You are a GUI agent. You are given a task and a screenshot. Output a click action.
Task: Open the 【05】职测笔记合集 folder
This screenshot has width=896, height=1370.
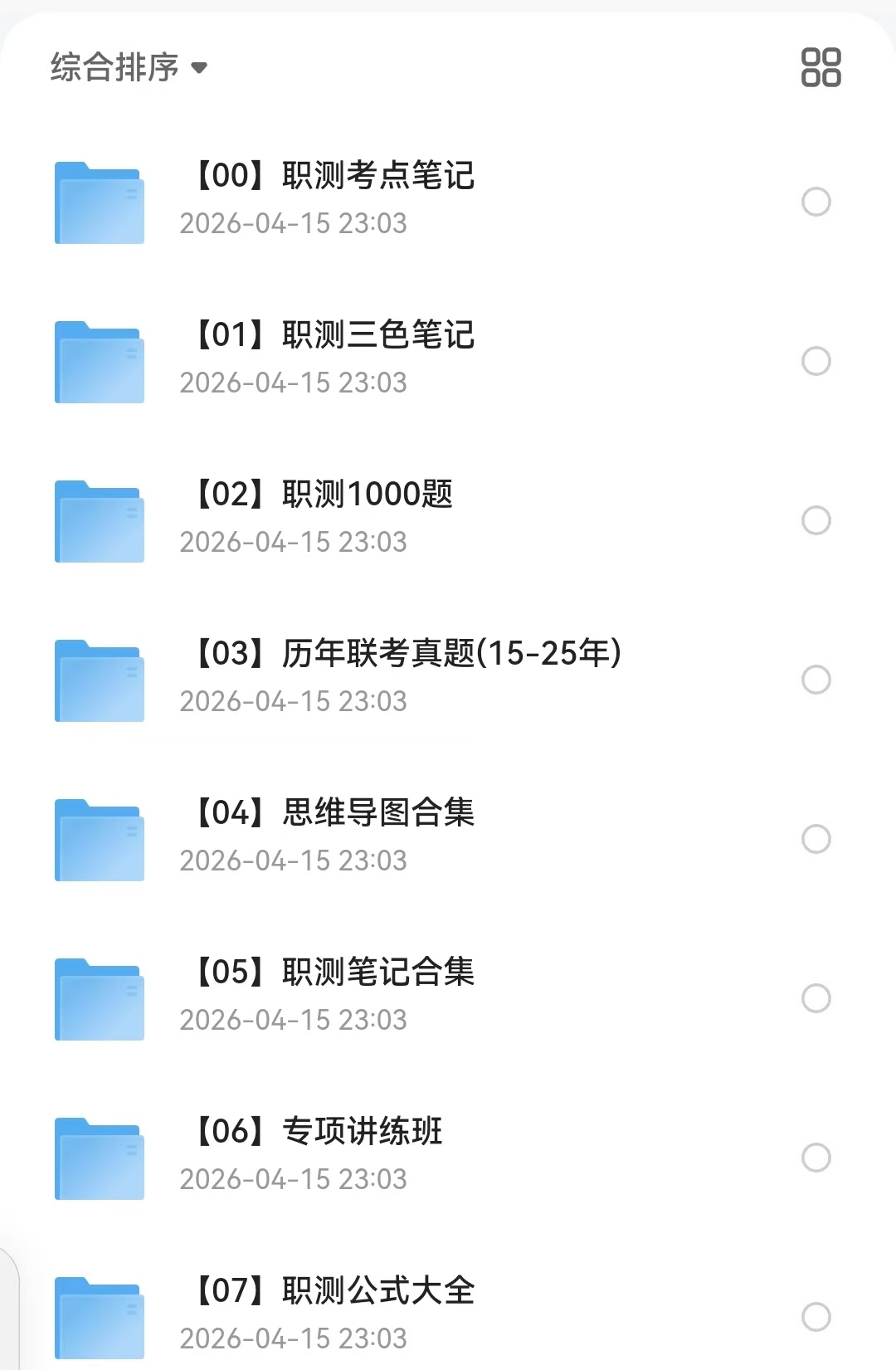pos(335,973)
